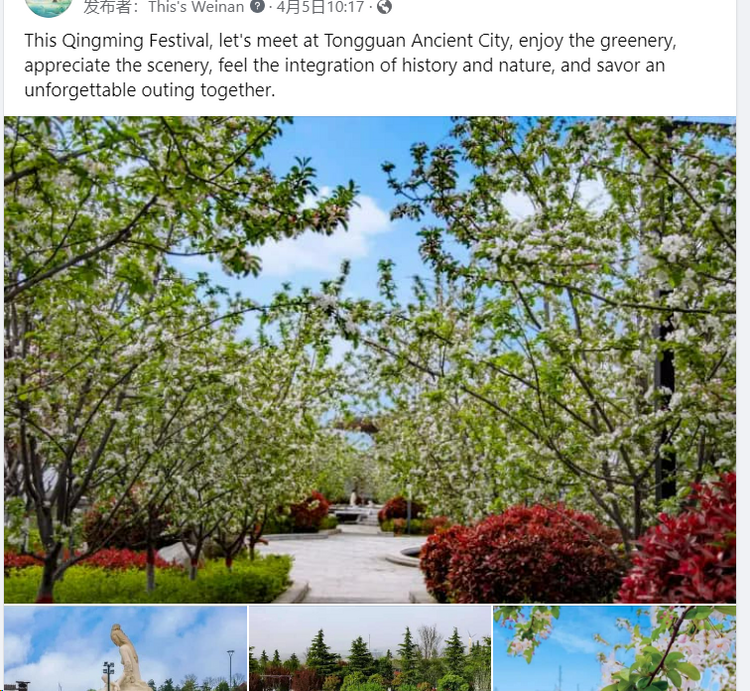Open the statue photo thumbnail

point(125,648)
